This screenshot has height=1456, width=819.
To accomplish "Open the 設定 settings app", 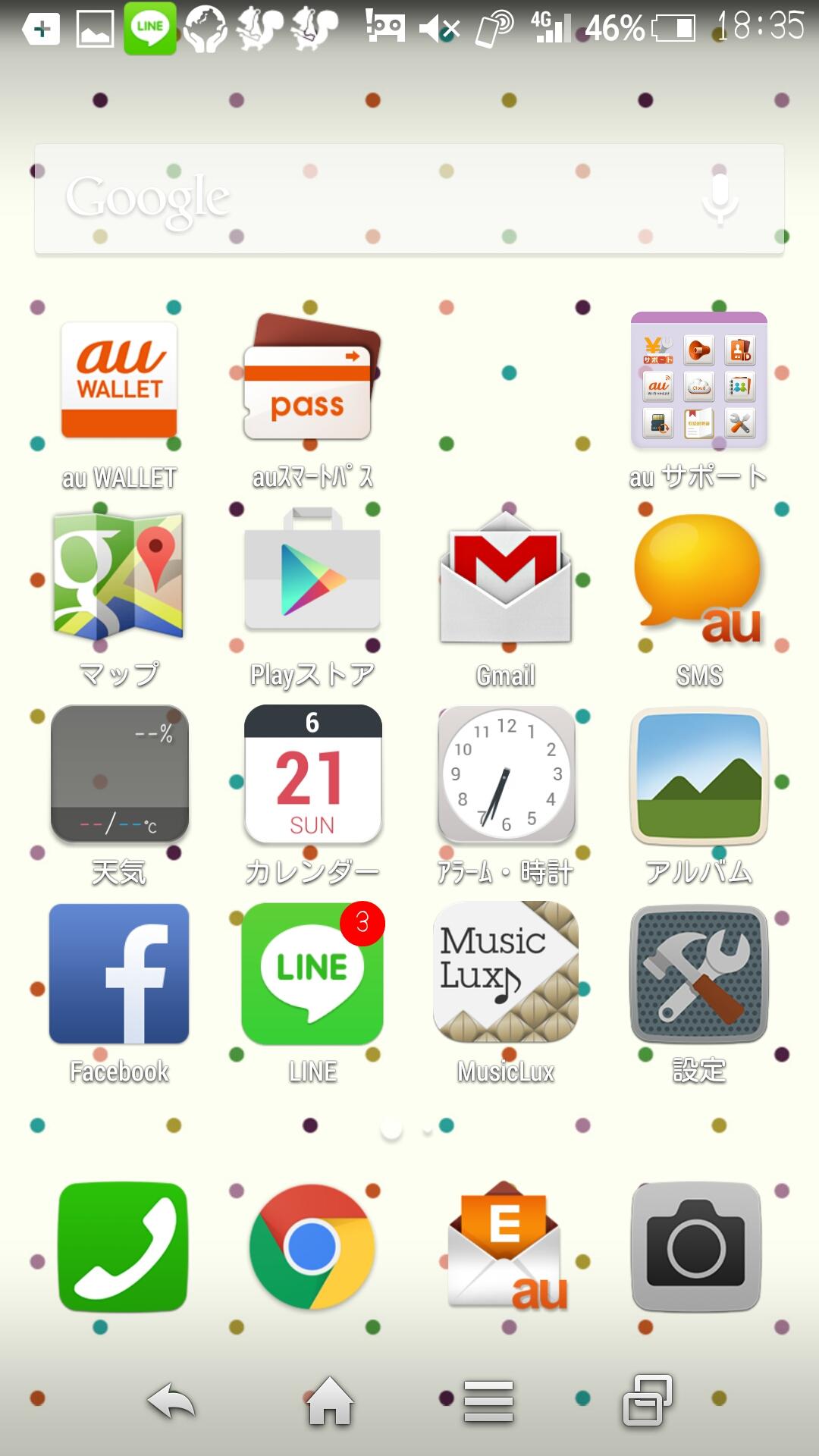I will pyautogui.click(x=698, y=974).
